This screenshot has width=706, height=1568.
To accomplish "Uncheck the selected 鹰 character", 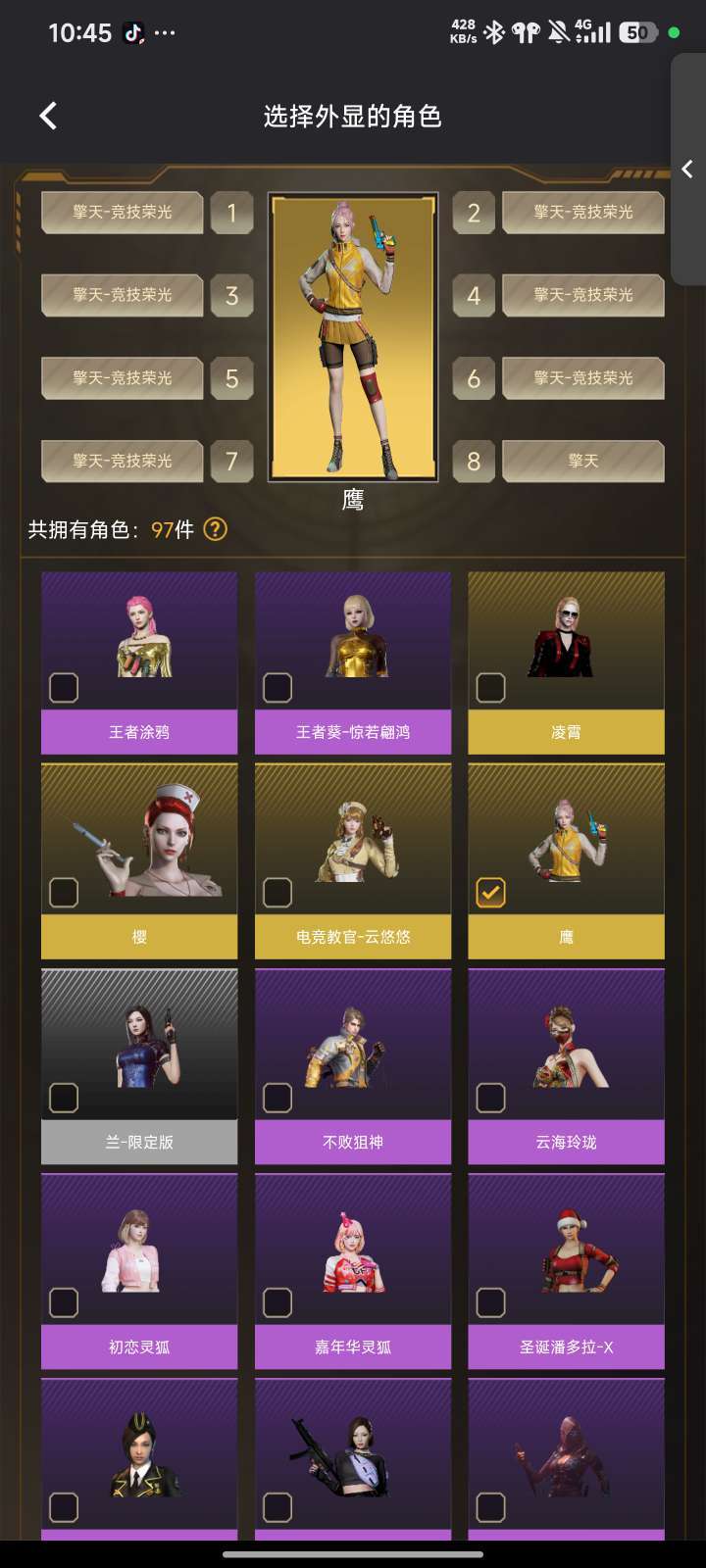I will tap(490, 892).
